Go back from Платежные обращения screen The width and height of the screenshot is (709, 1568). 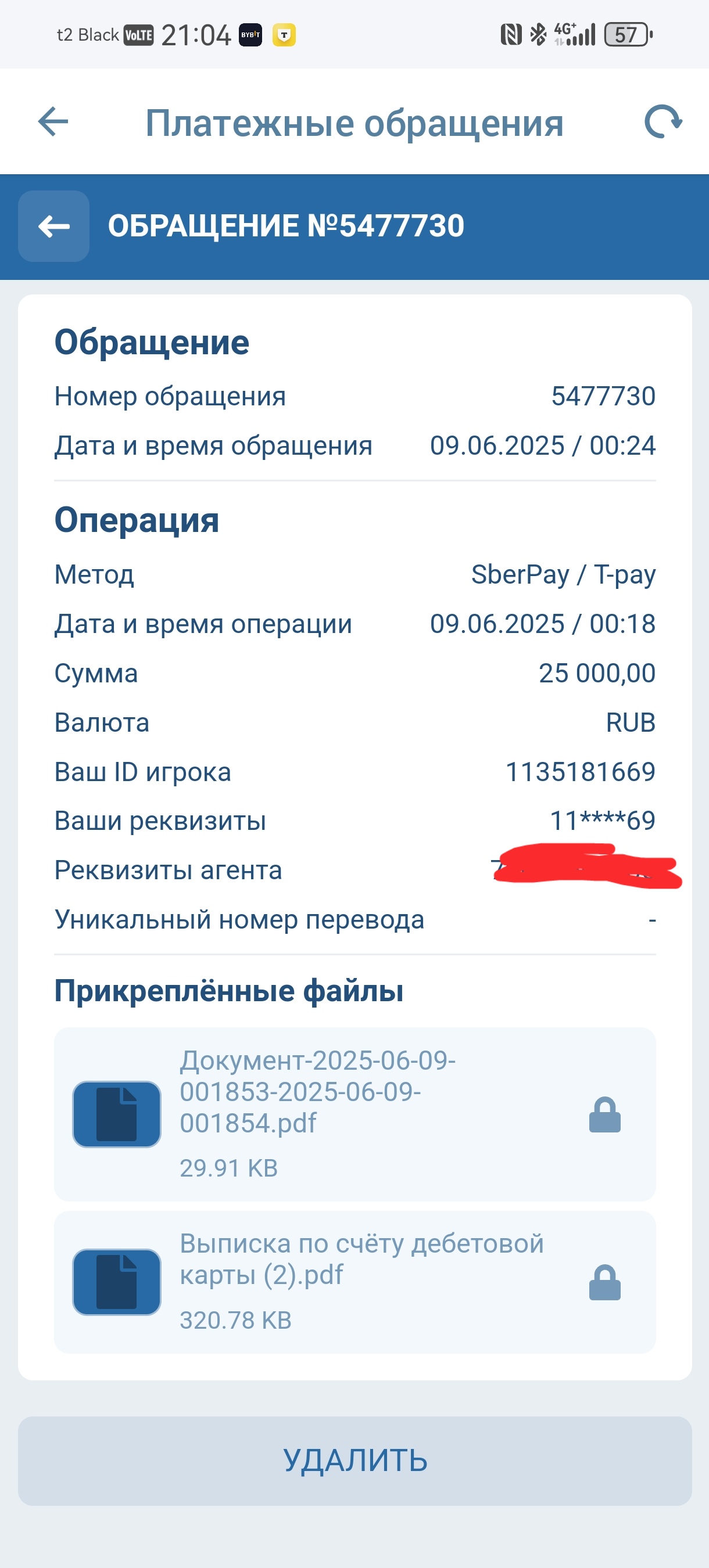[53, 122]
